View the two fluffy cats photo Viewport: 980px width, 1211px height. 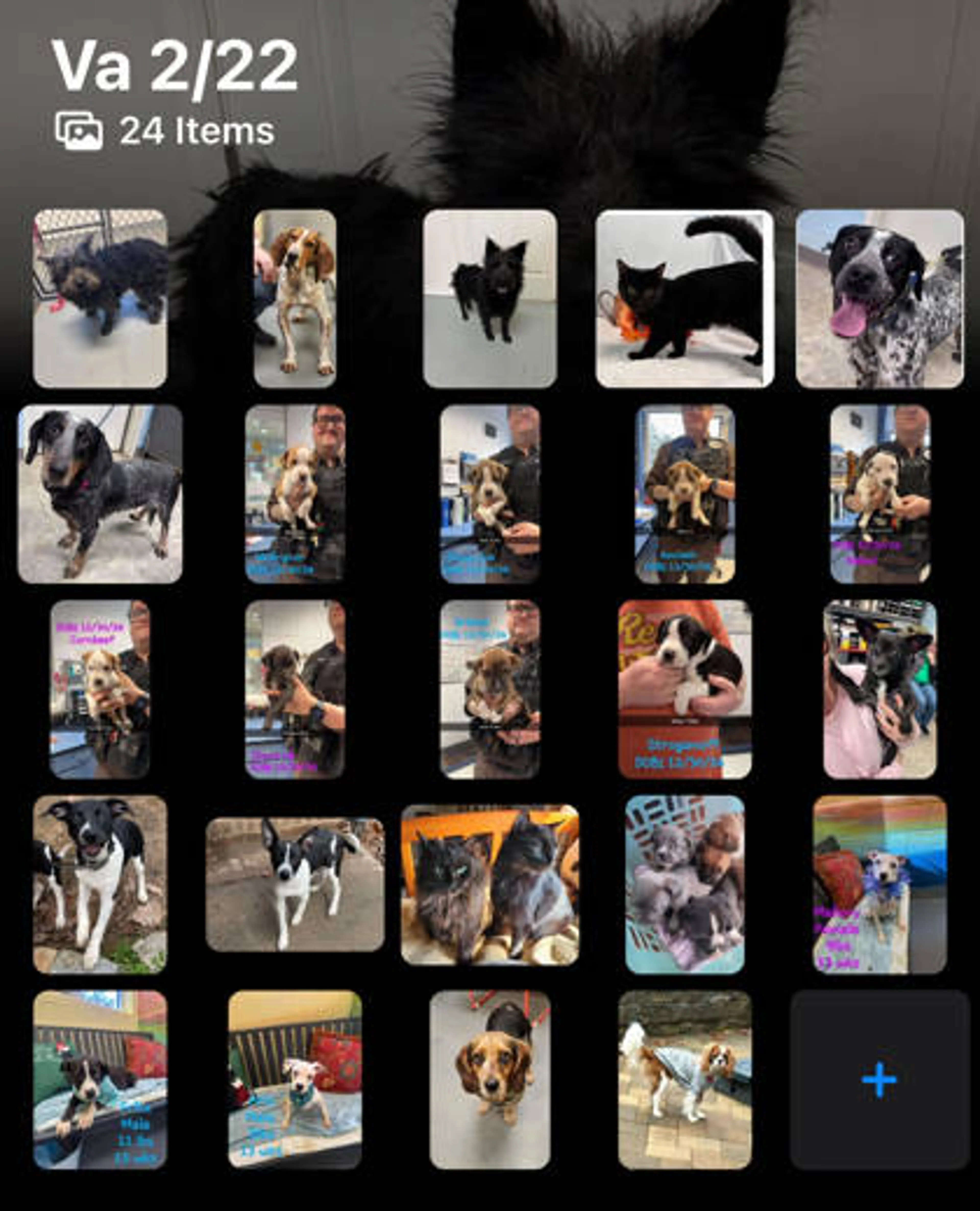pos(489,884)
